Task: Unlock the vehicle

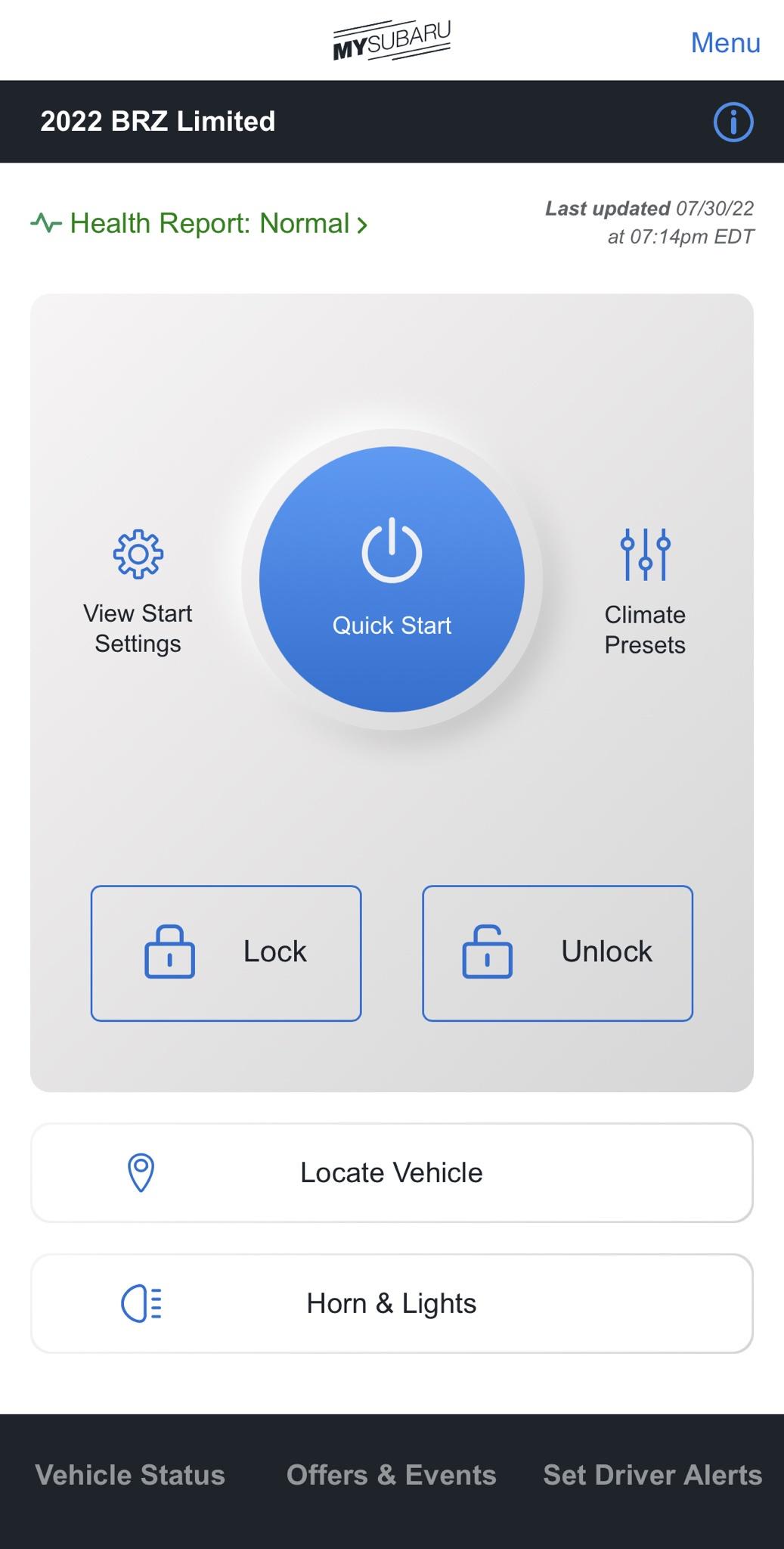Action: [557, 953]
